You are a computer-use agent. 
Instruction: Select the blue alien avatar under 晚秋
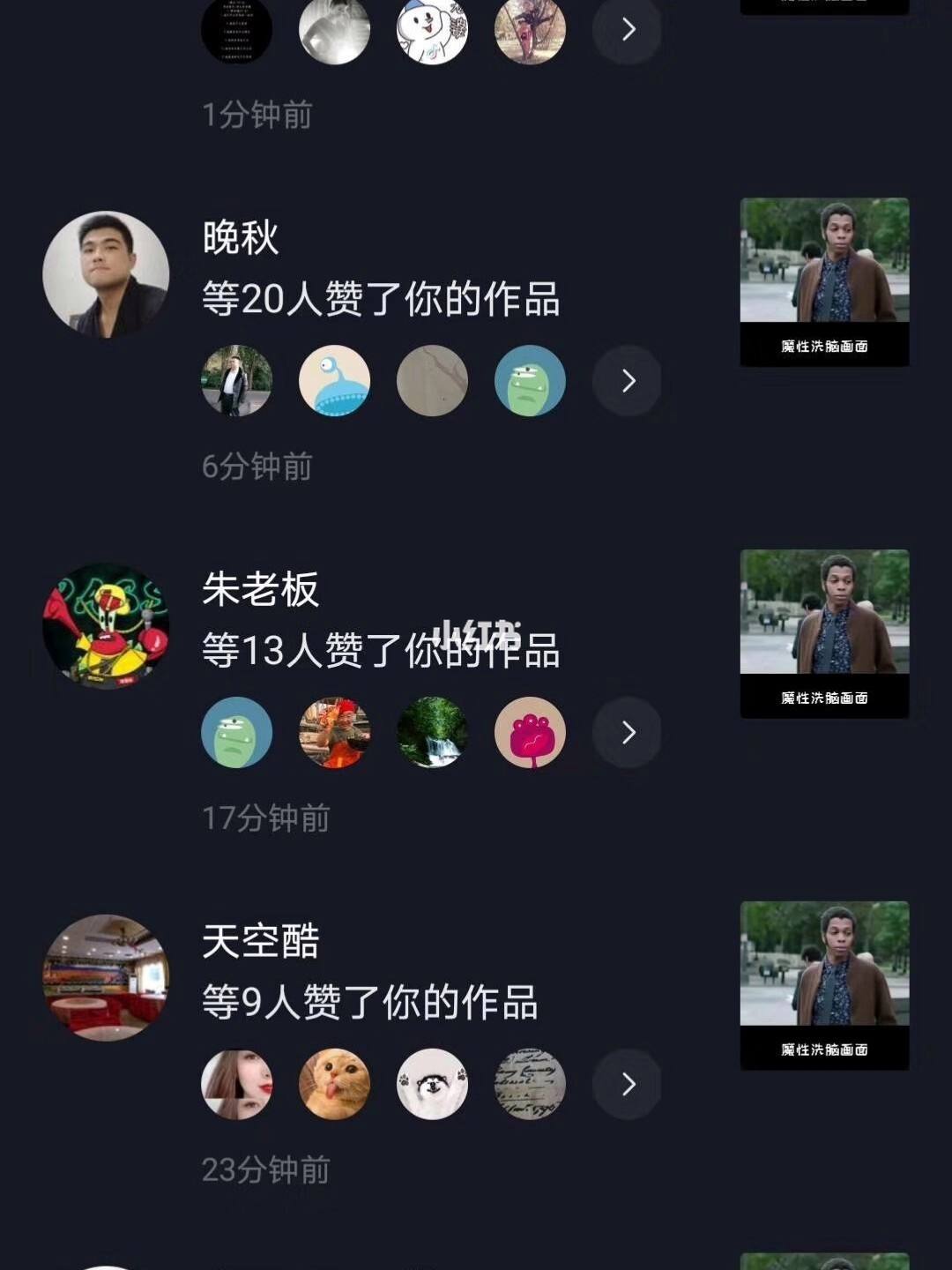point(334,380)
